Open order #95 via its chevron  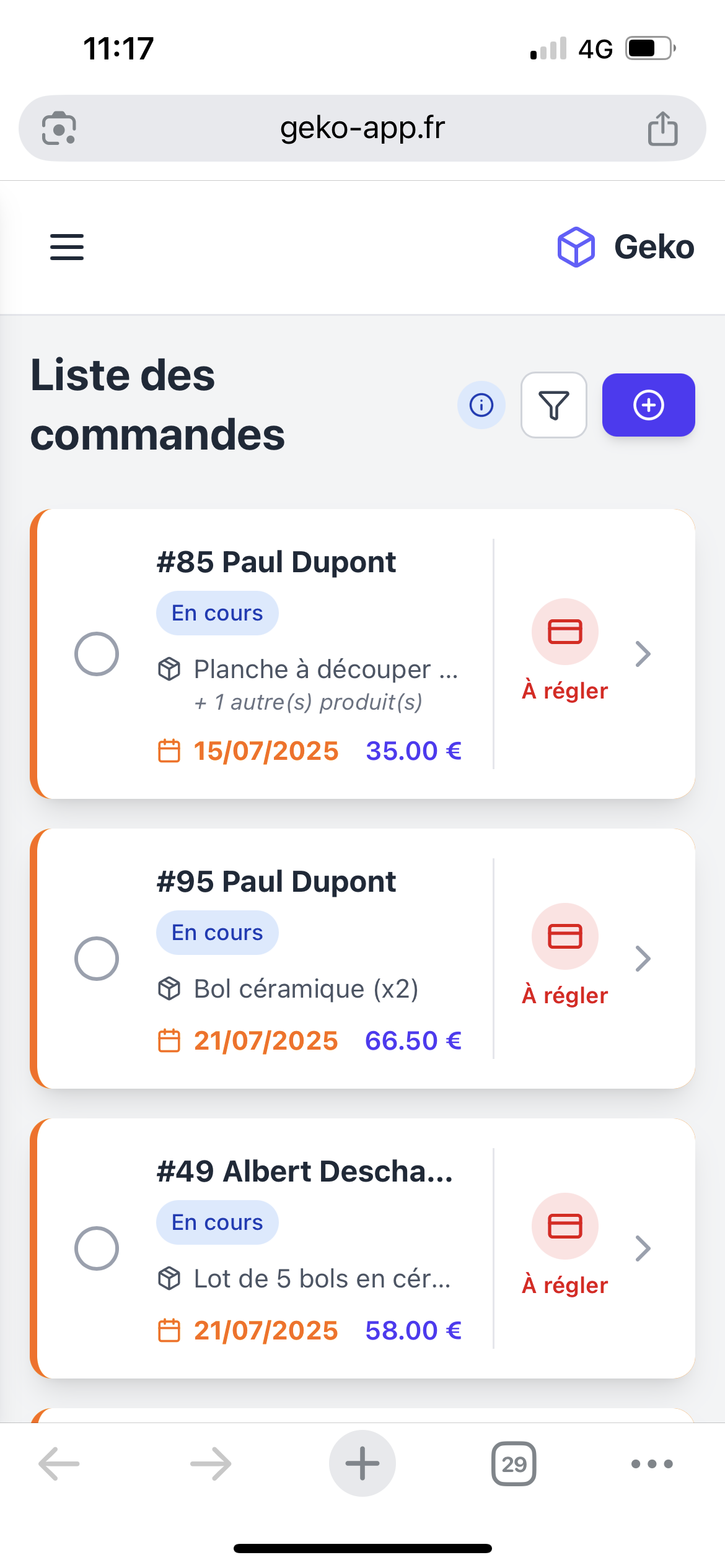coord(644,959)
